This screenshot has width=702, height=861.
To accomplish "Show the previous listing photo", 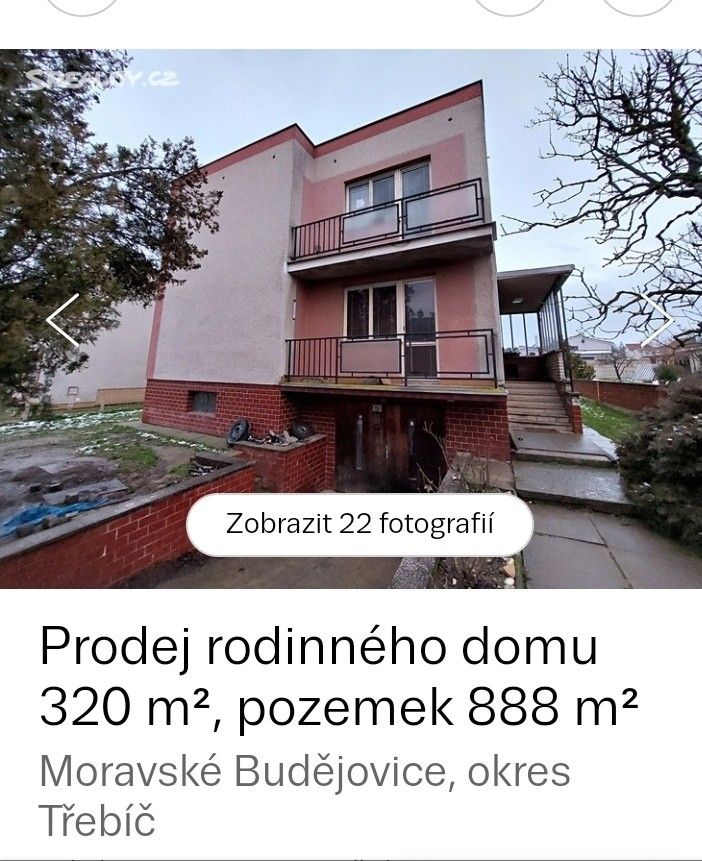I will click(x=62, y=320).
